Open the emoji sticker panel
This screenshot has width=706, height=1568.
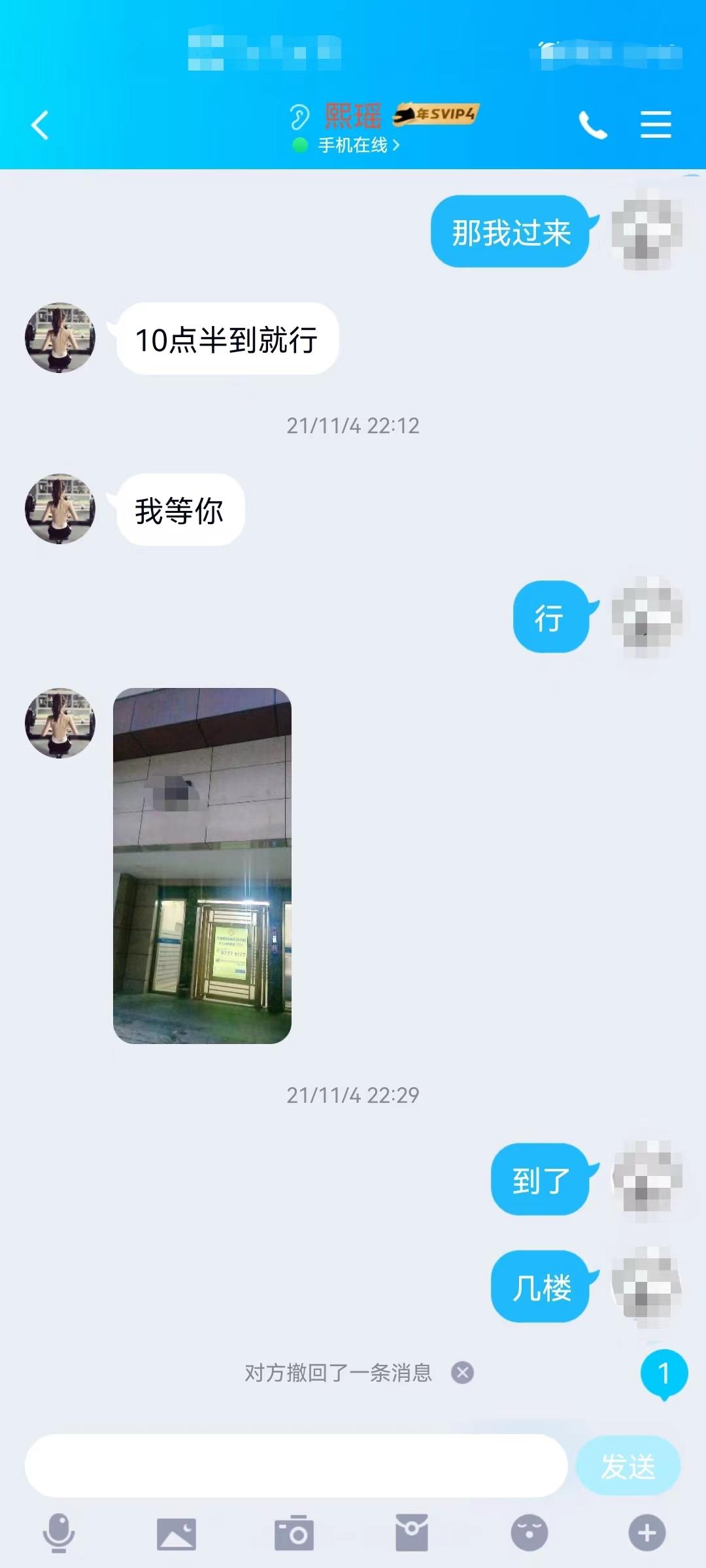tap(529, 1533)
